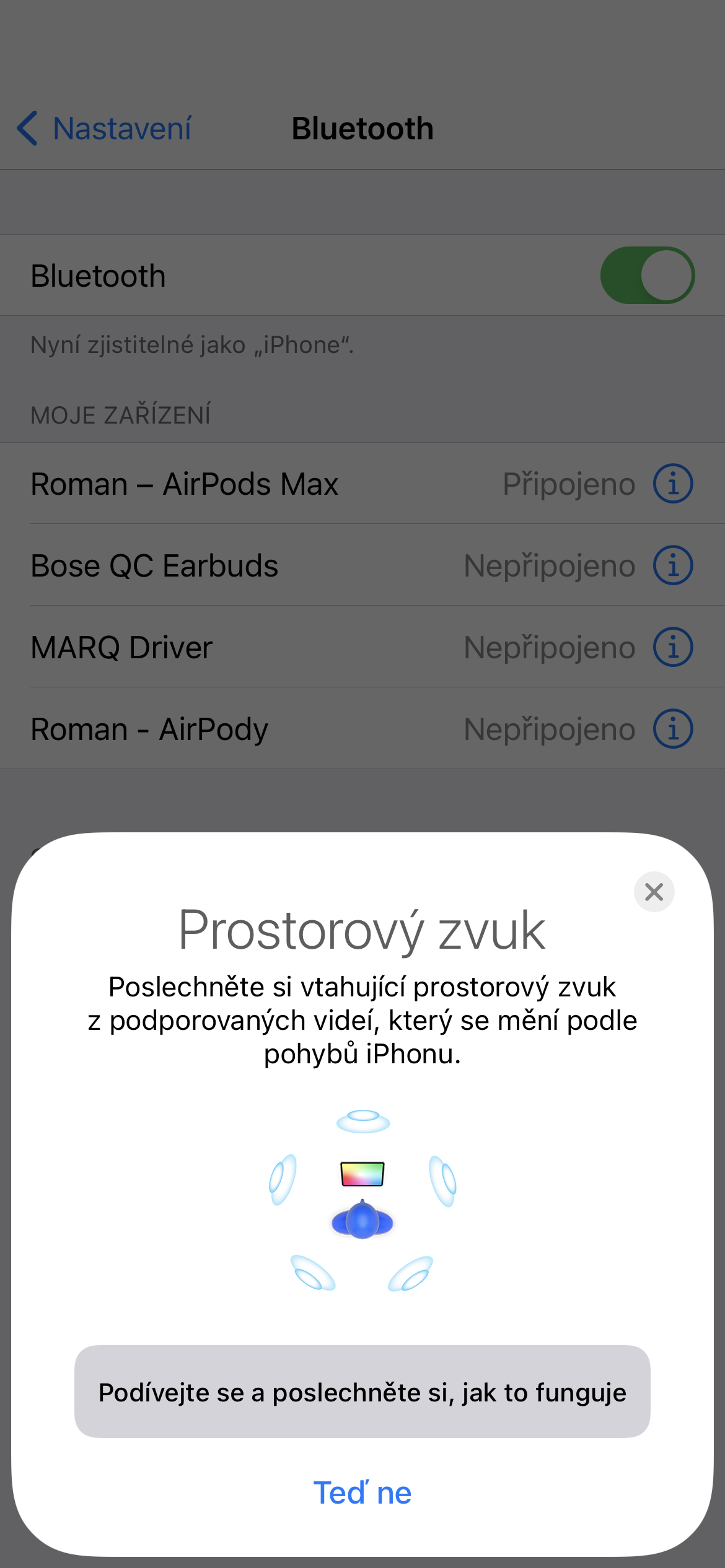Open info for Roman - AirPody
725x1568 pixels.
(673, 729)
